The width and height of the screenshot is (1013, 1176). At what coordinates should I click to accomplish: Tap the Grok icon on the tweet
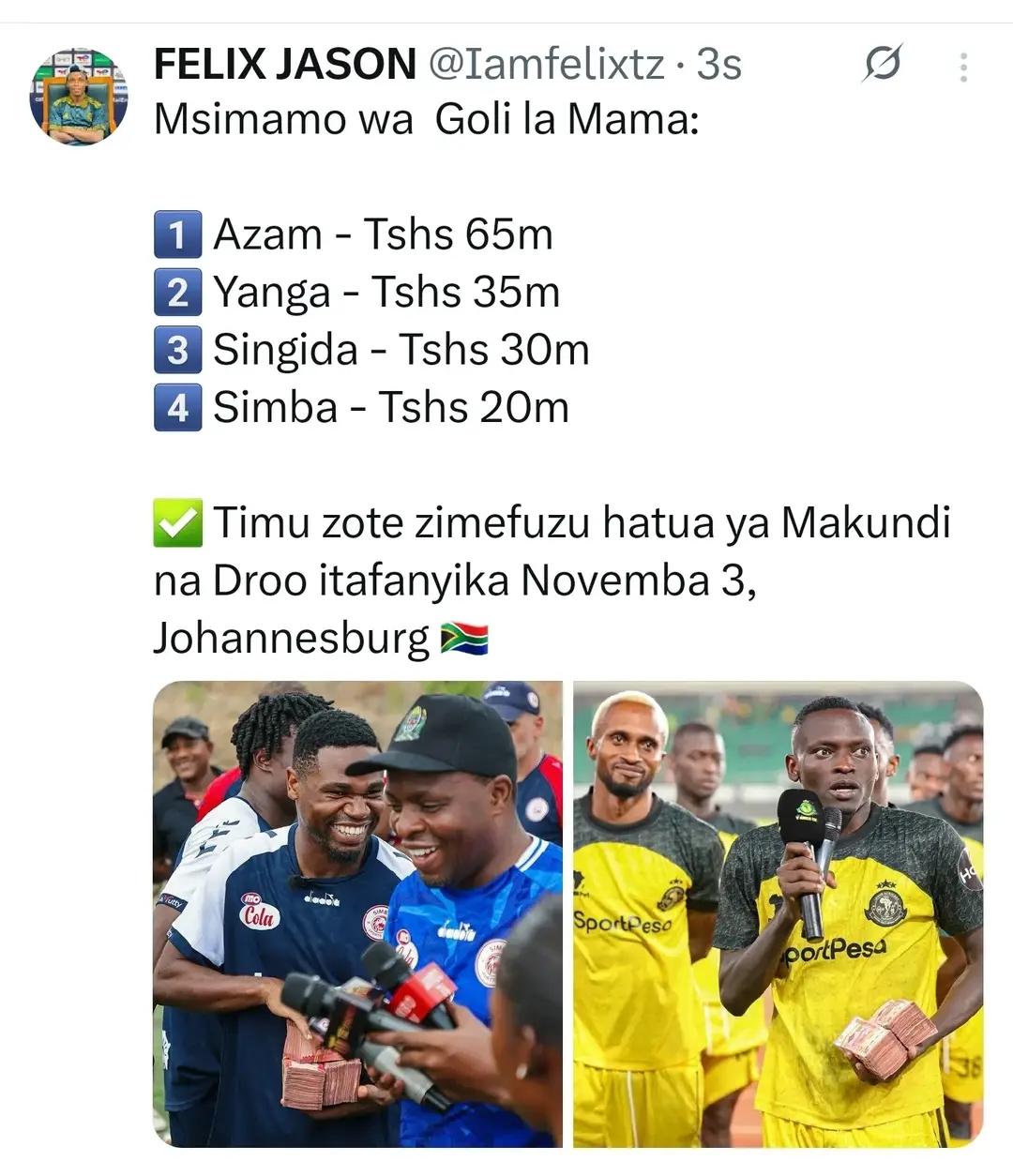(882, 66)
